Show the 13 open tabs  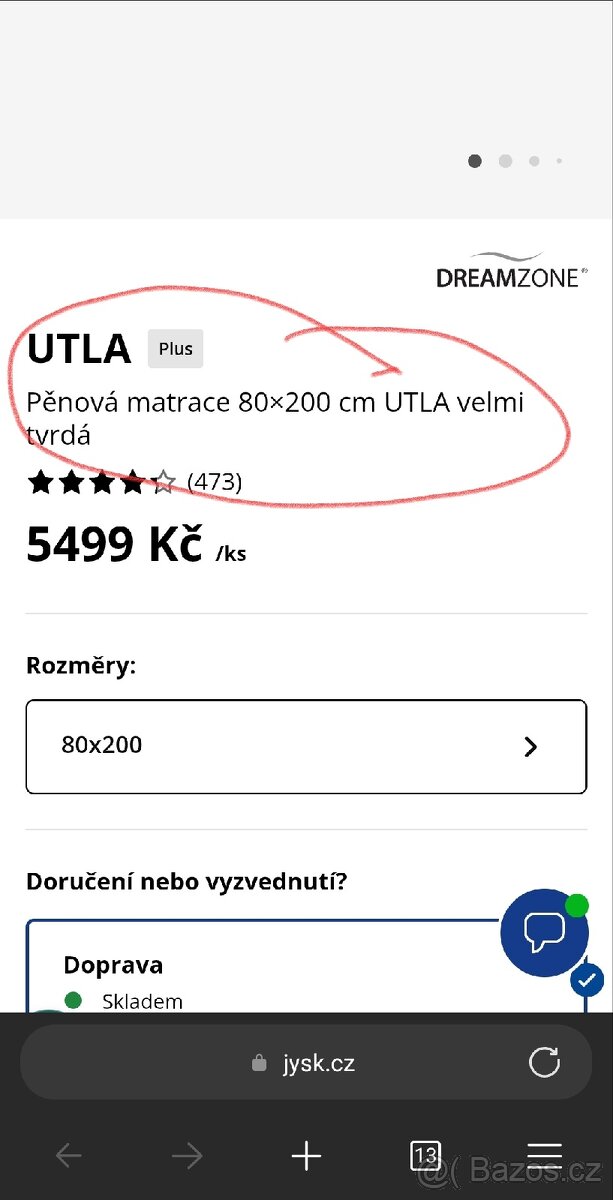click(425, 1157)
